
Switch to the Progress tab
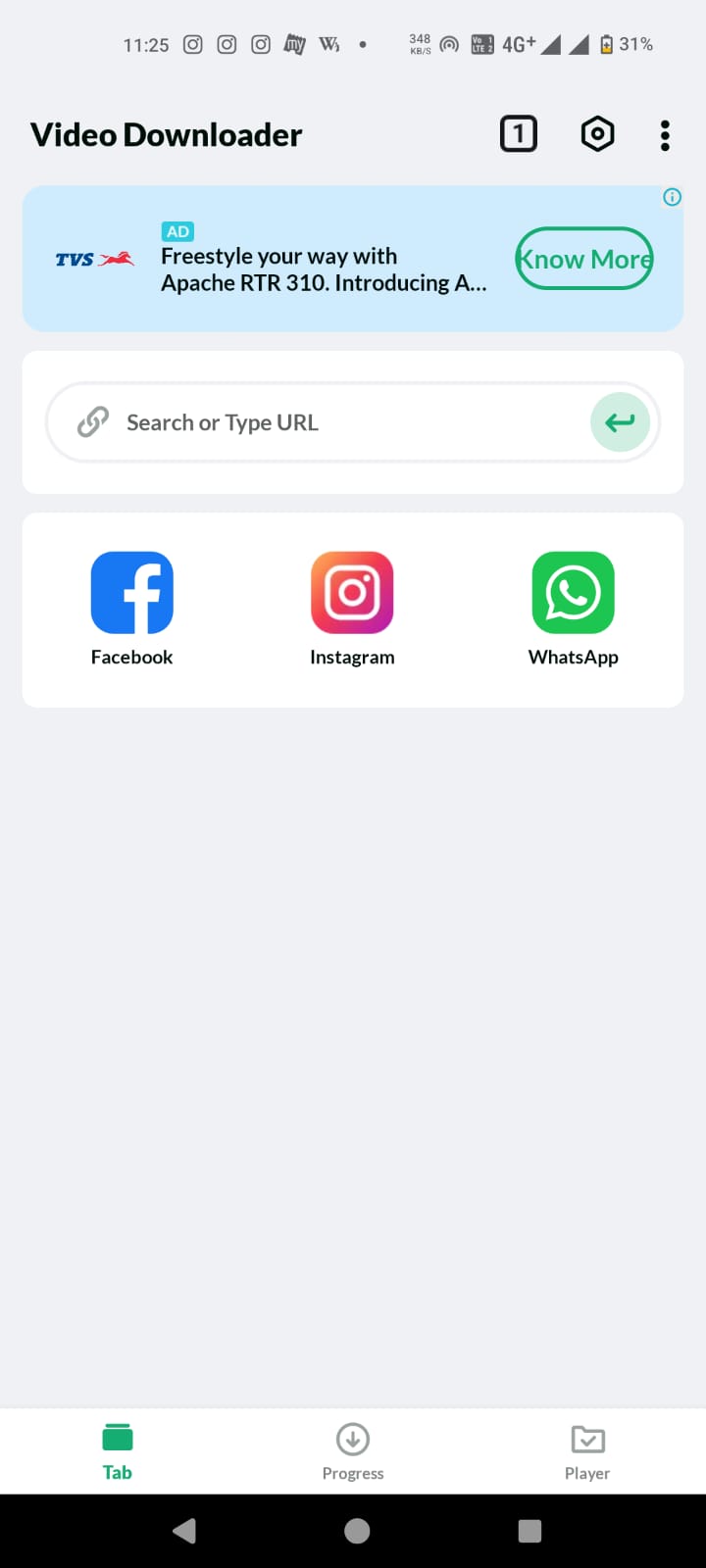pos(353,1451)
